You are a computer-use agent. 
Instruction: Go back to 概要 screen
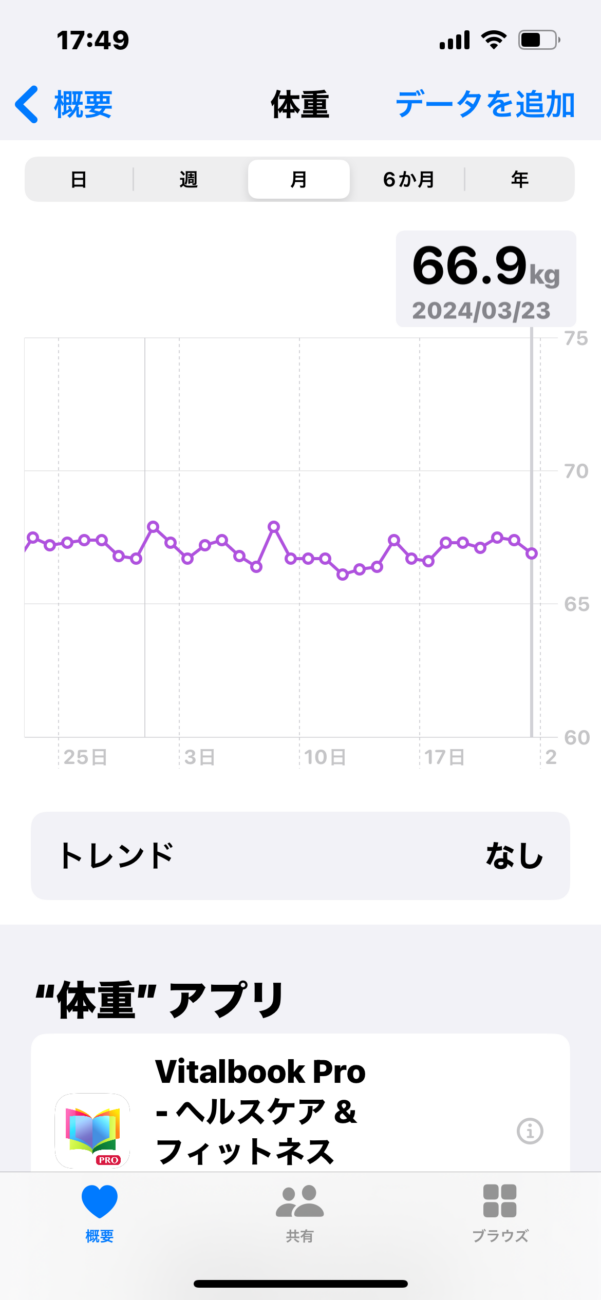tap(63, 104)
